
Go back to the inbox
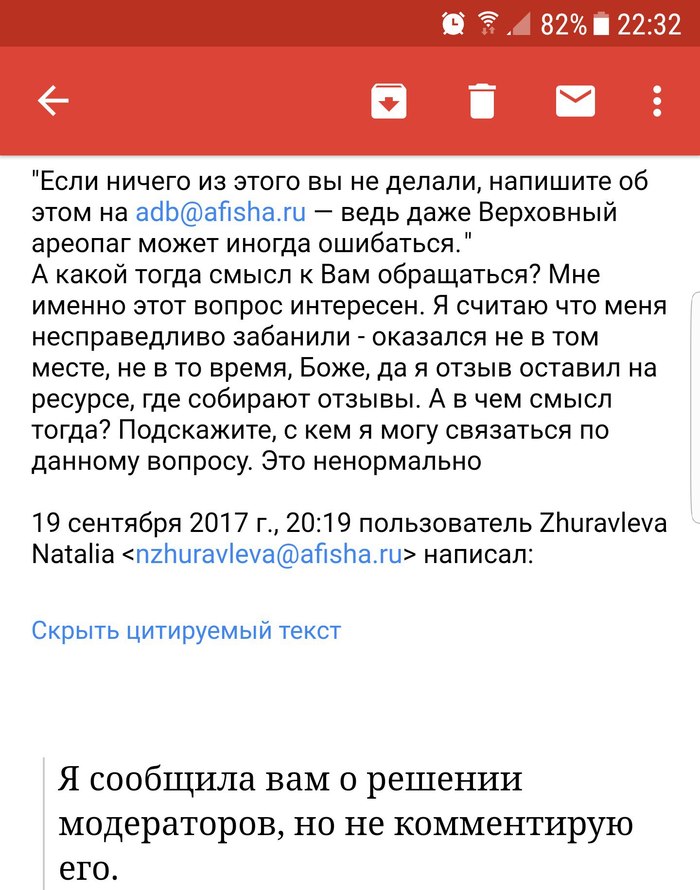[x=53, y=100]
